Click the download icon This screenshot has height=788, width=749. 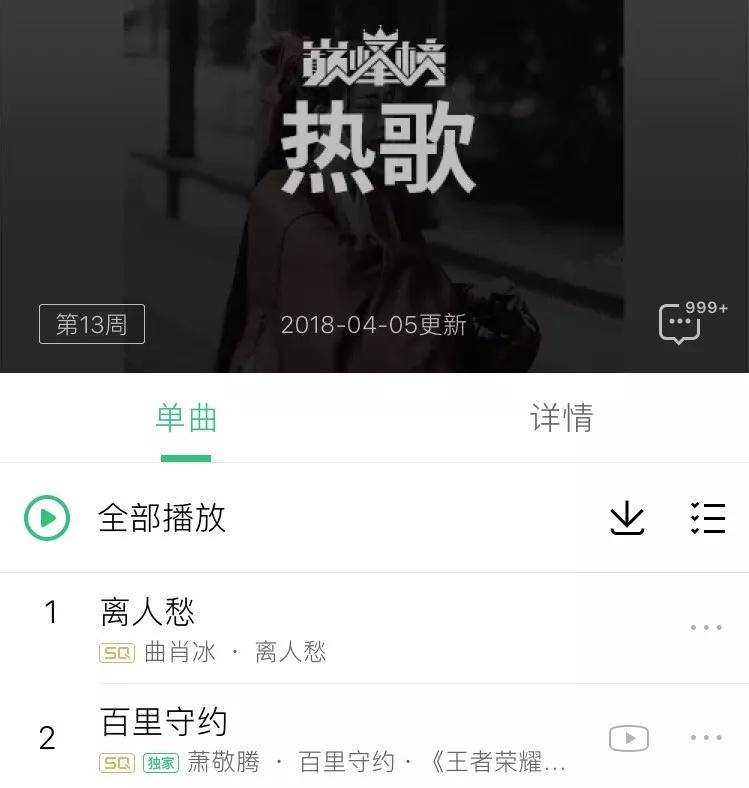(627, 518)
